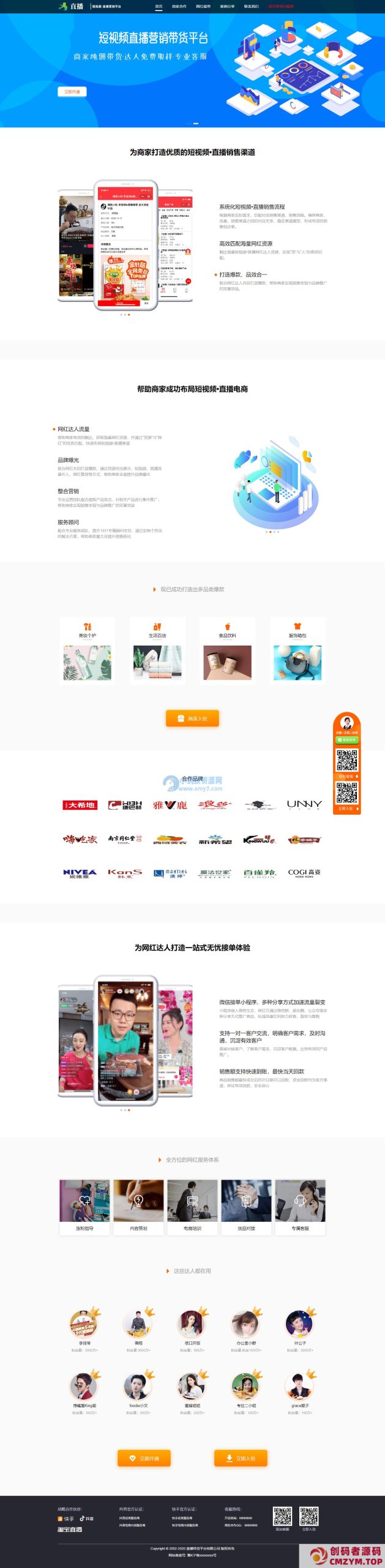The height and width of the screenshot is (1568, 385).
Task: Open the 货品对接 service card
Action: [246, 1207]
